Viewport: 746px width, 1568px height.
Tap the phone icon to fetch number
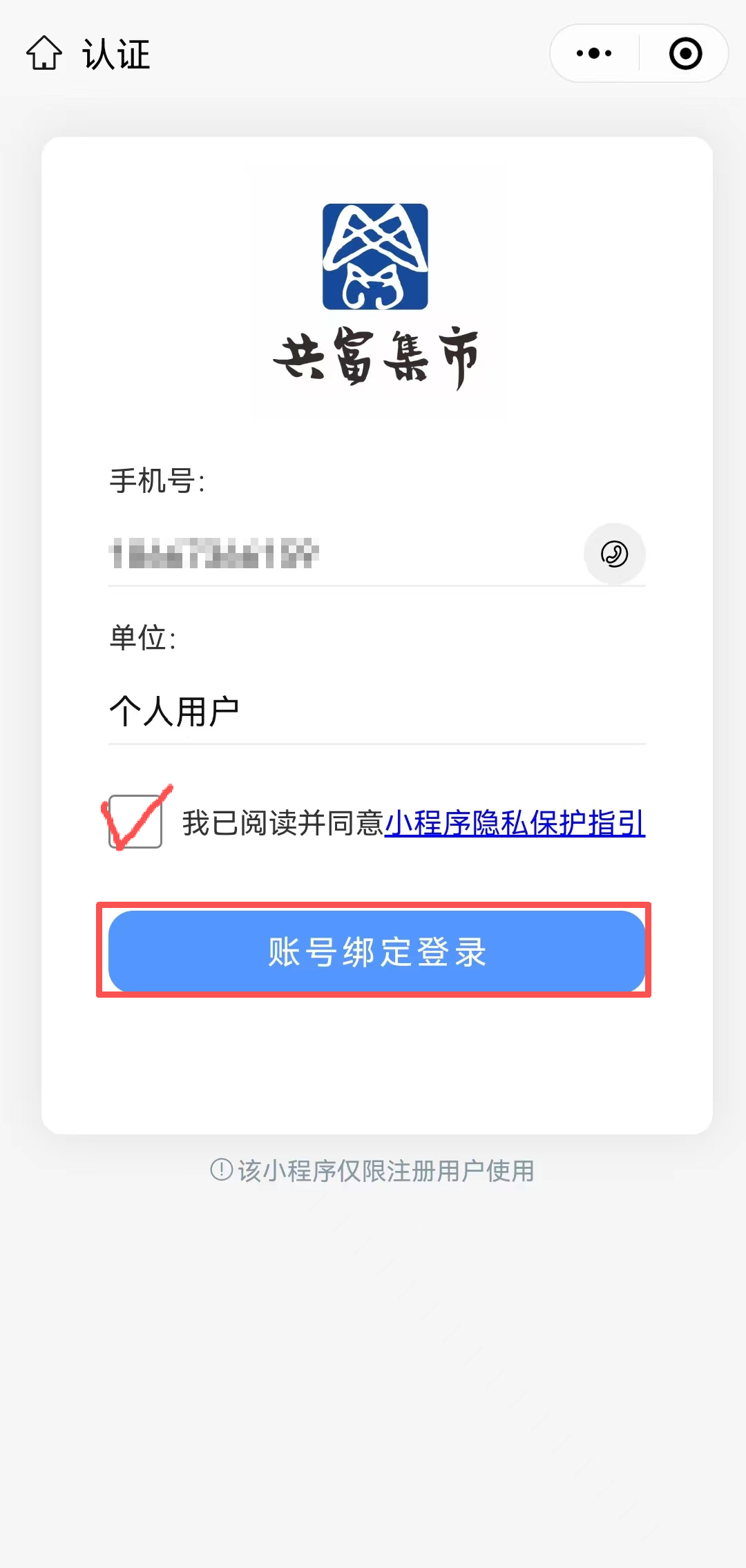point(614,554)
